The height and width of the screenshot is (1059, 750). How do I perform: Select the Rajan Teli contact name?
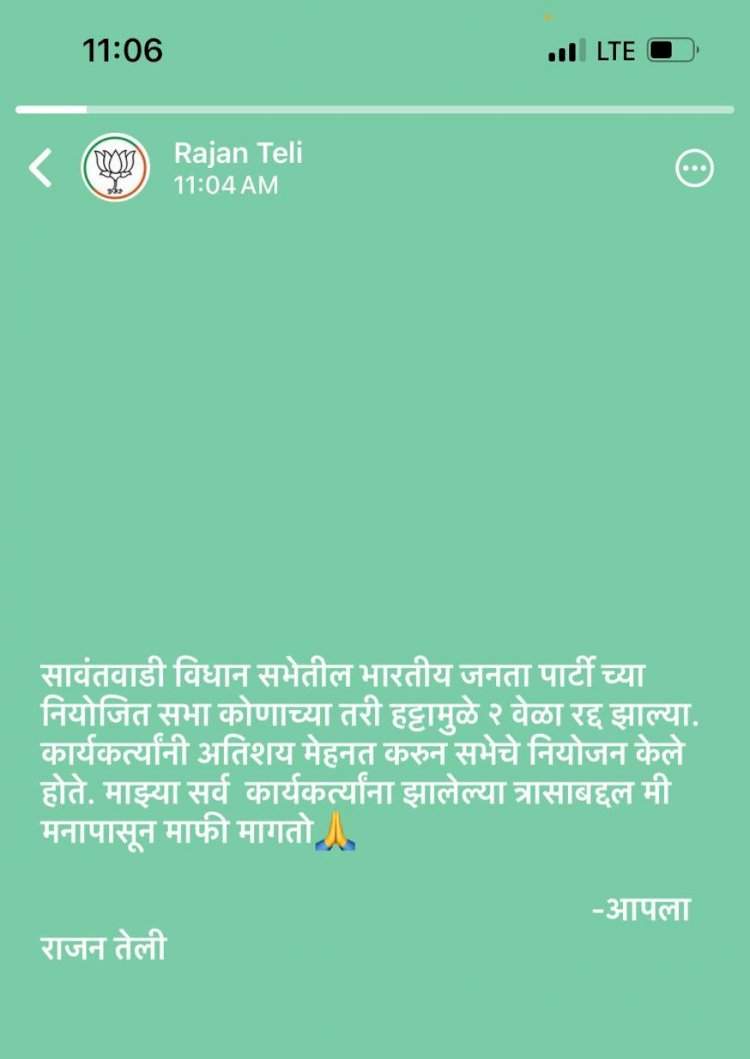click(x=238, y=153)
